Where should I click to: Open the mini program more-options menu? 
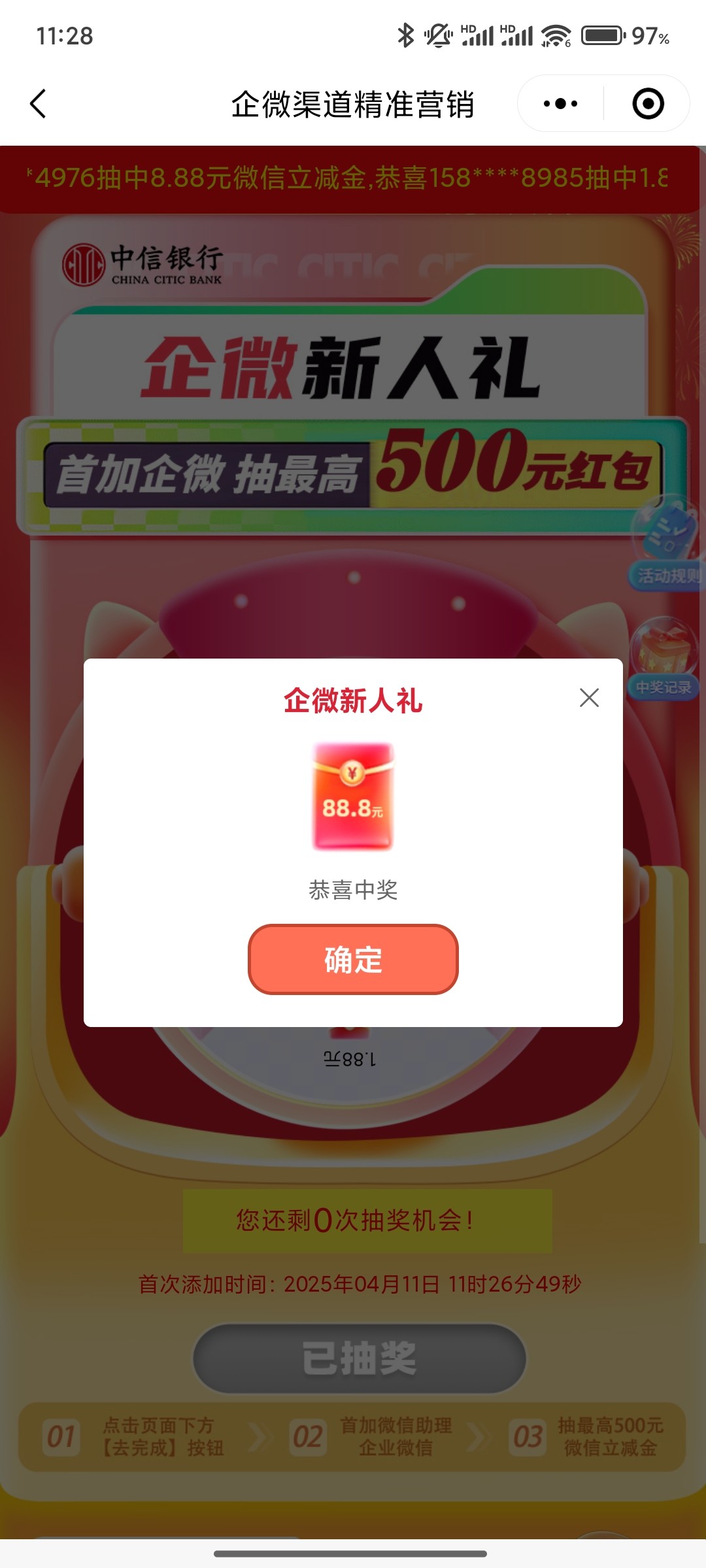click(x=561, y=104)
